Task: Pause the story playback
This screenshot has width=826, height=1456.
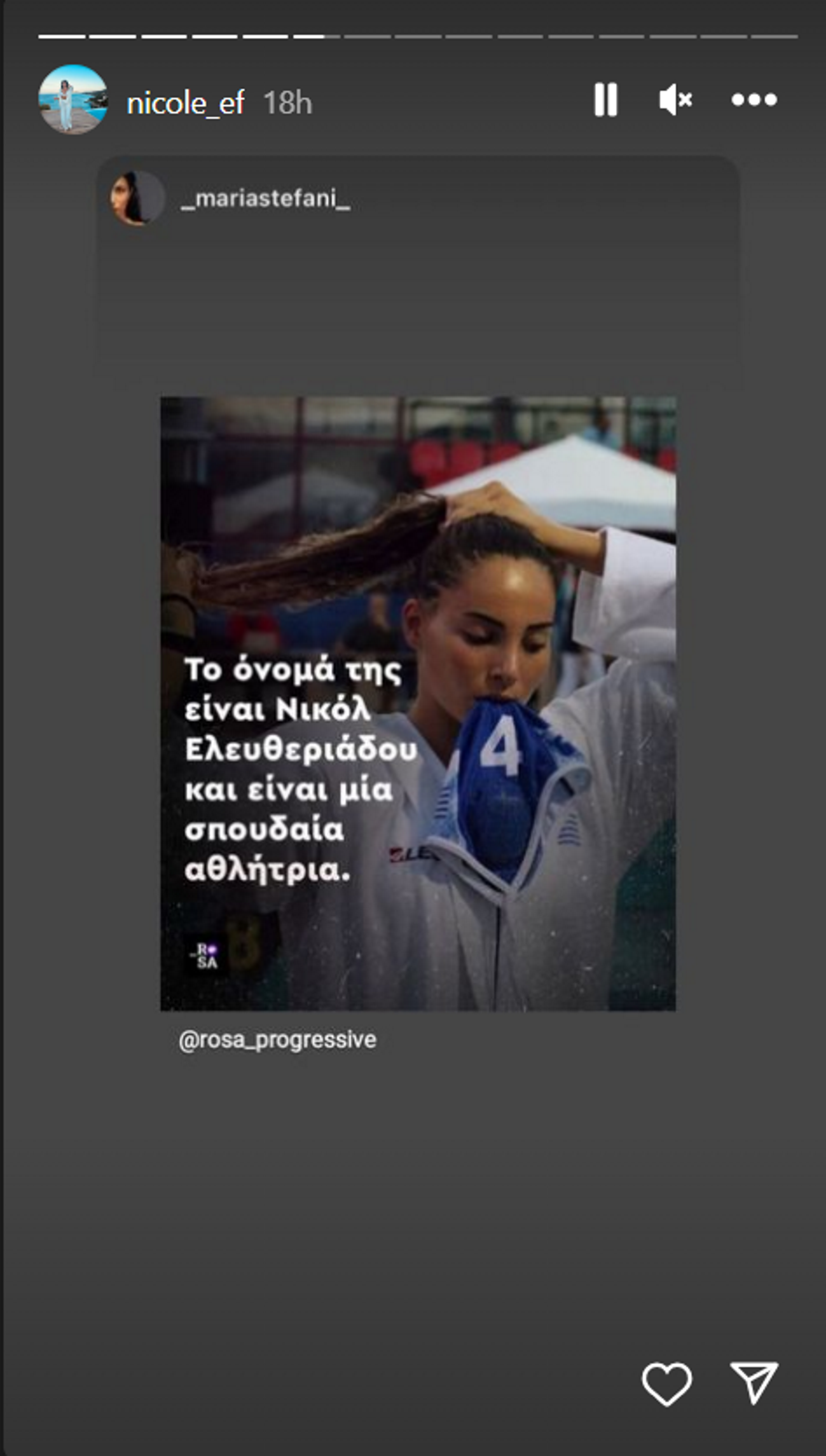Action: point(605,100)
